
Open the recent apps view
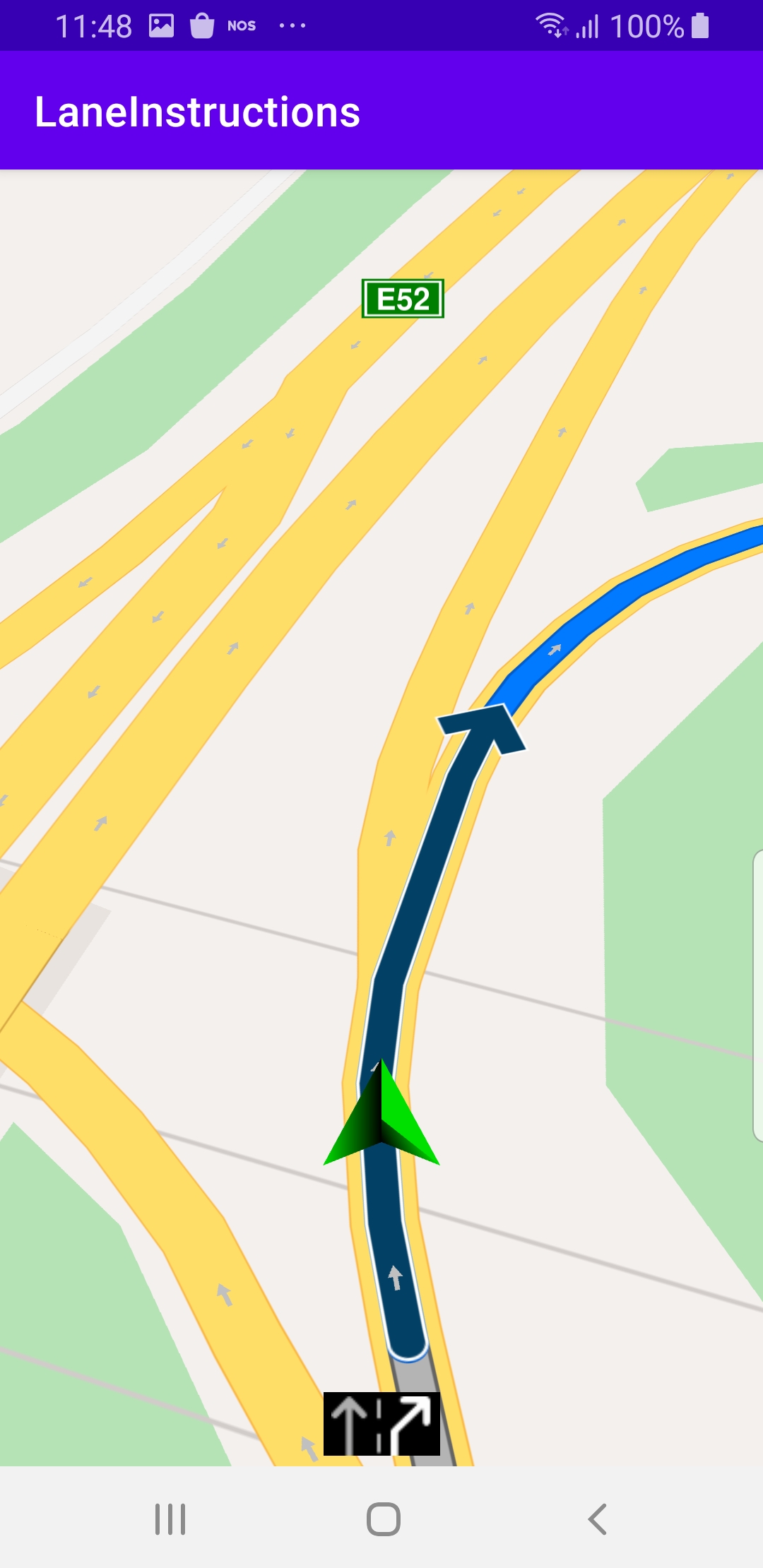coord(170,1519)
